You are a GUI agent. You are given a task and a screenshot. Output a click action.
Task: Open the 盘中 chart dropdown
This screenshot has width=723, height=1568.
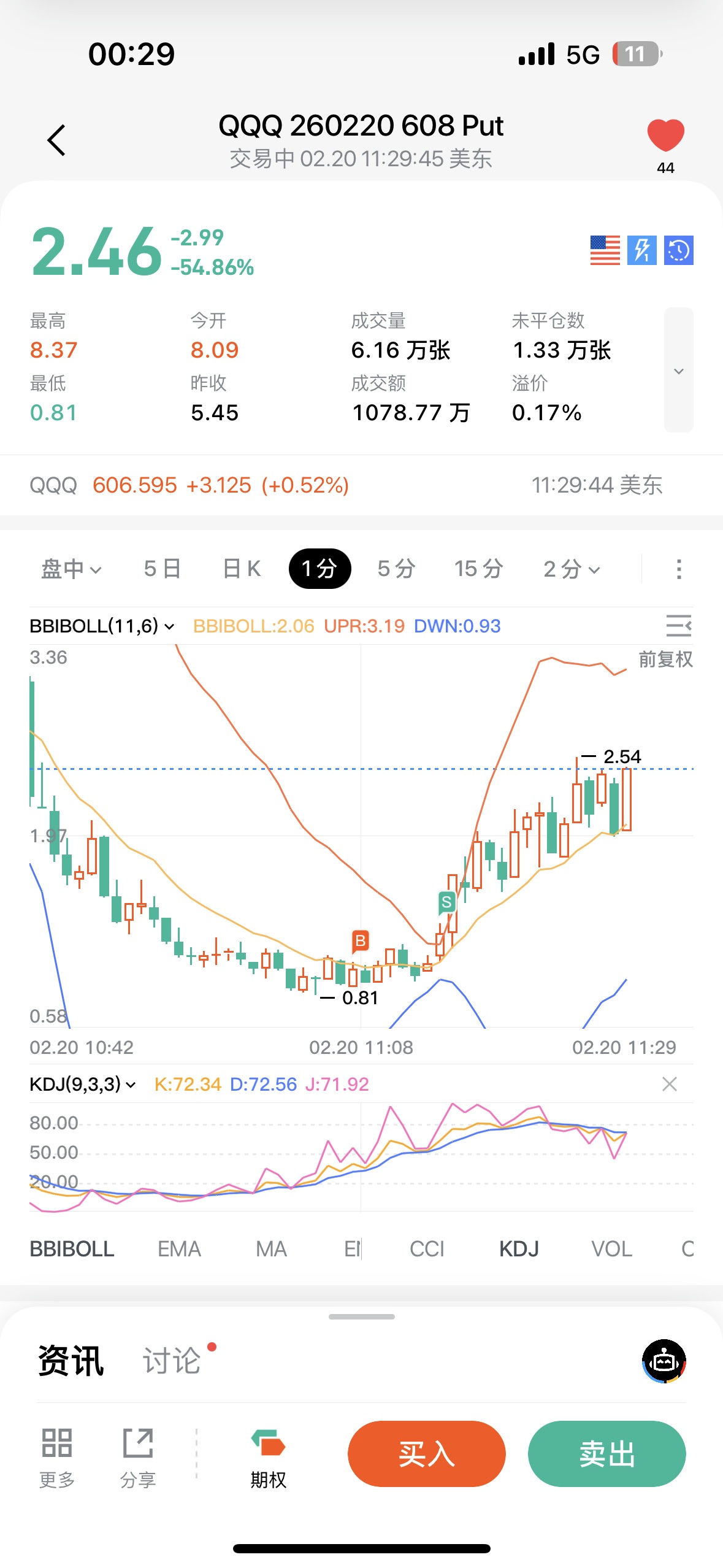click(71, 569)
